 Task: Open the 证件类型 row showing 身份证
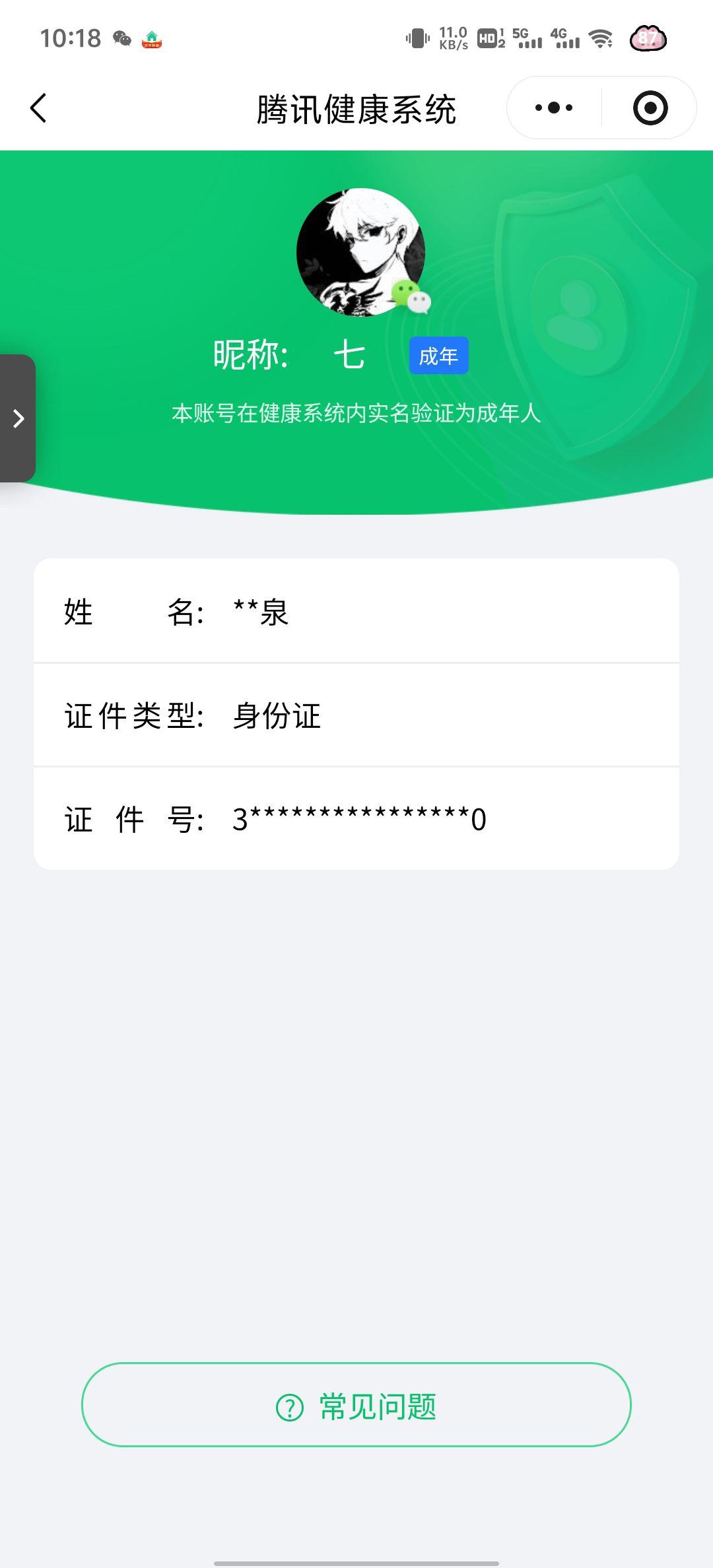356,715
